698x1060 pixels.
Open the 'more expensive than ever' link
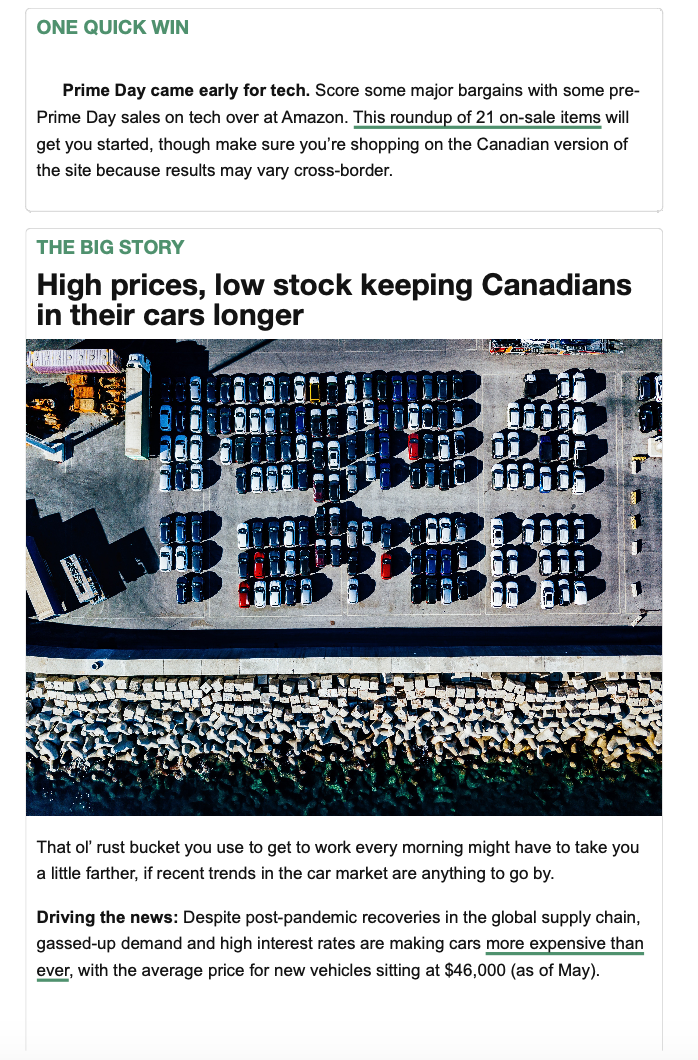pyautogui.click(x=564, y=944)
